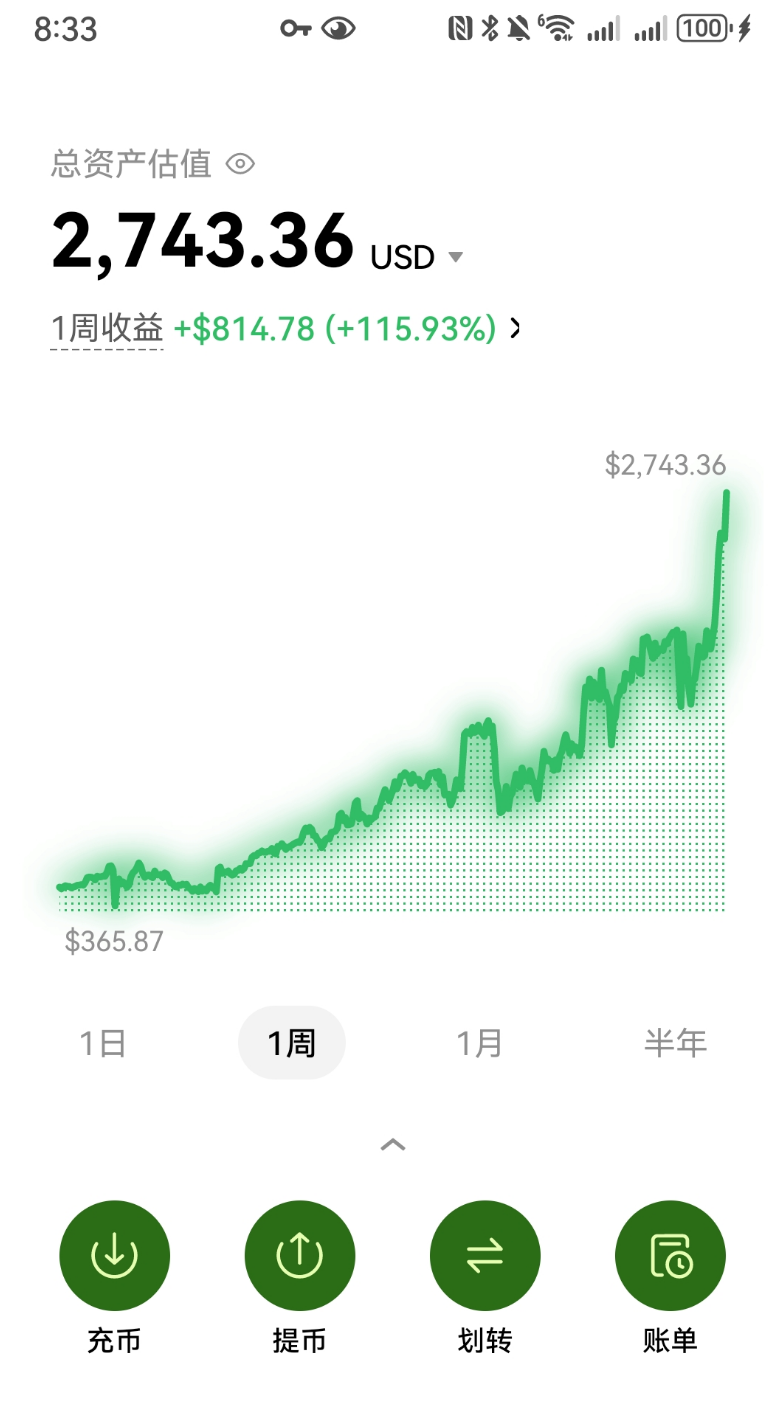Open the USD currency dropdown
The height and width of the screenshot is (1415, 783).
[x=455, y=257]
